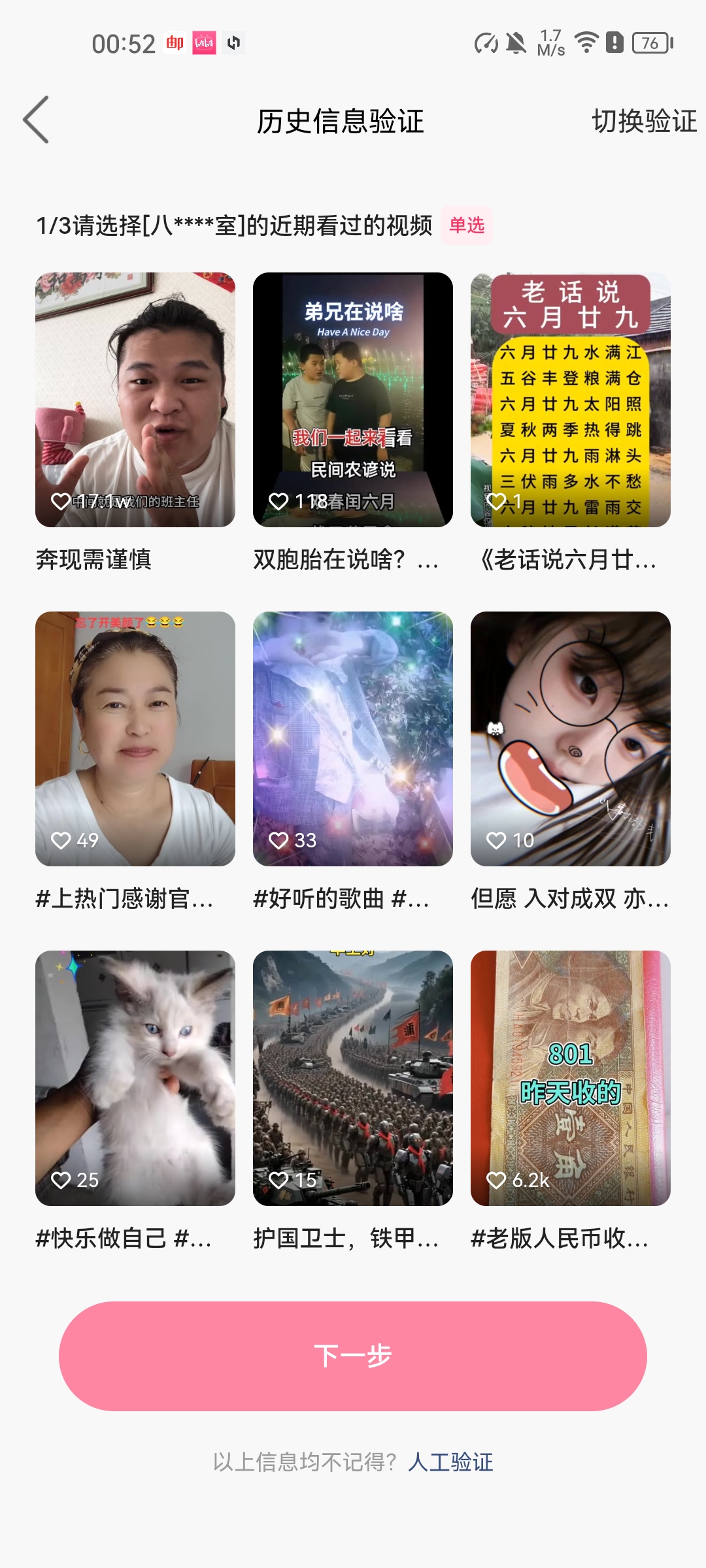This screenshot has height=1568, width=706.
Task: Select the #上热门感谢官 video
Action: coord(135,739)
